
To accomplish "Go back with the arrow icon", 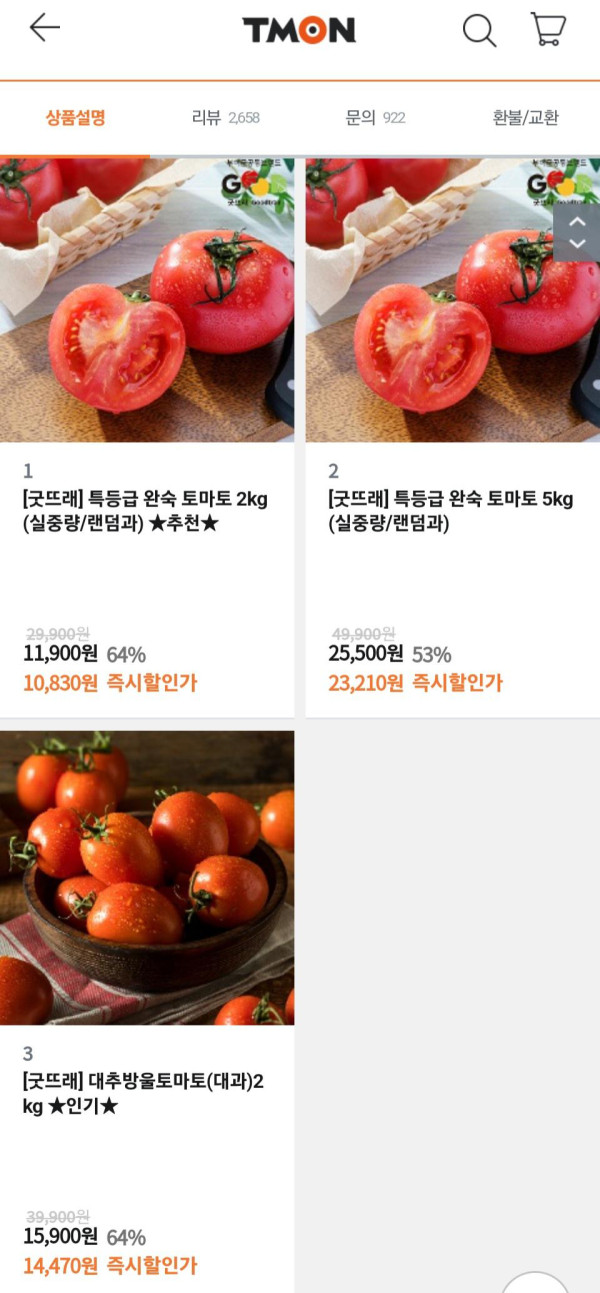I will tap(45, 29).
